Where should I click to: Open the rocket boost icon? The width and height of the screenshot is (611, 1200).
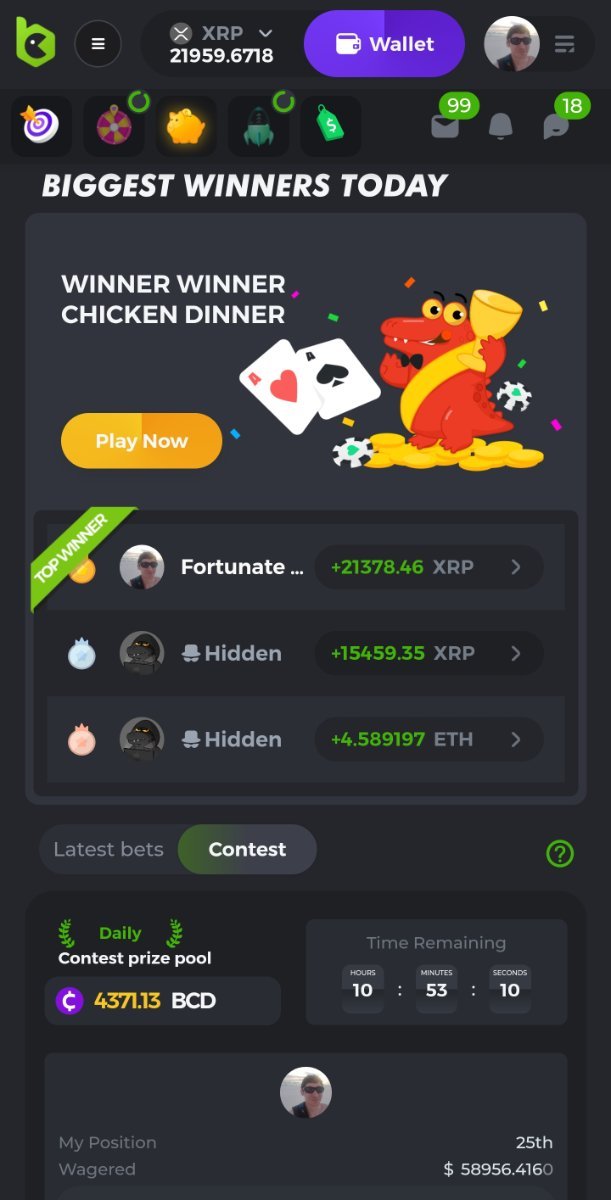pos(258,126)
